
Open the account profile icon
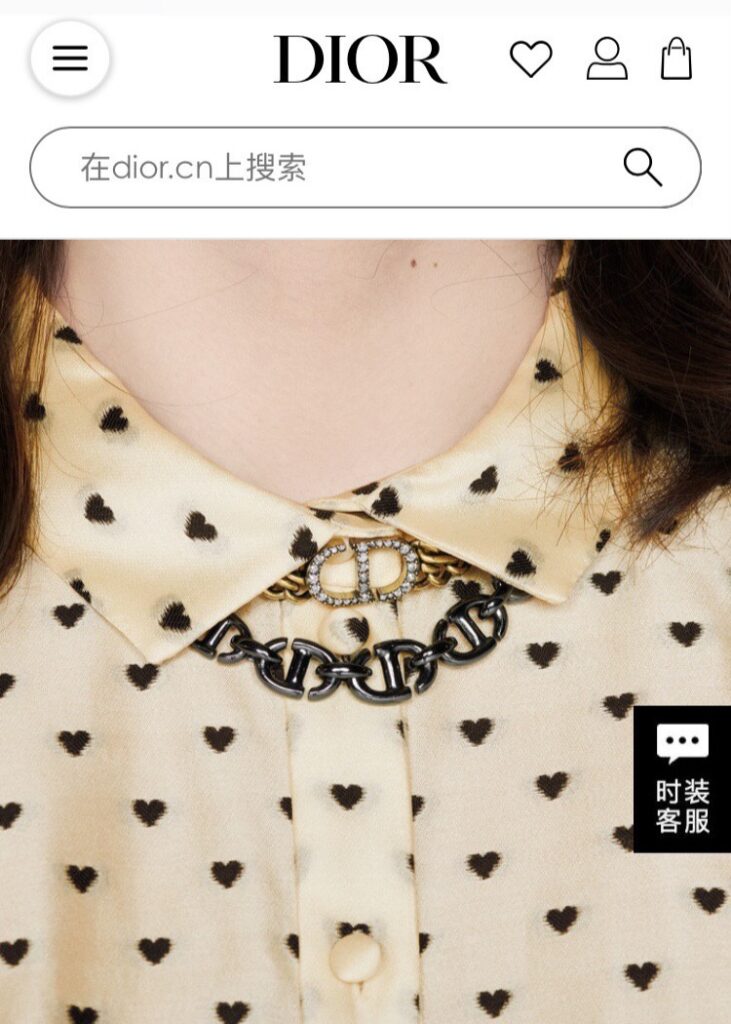(x=607, y=59)
